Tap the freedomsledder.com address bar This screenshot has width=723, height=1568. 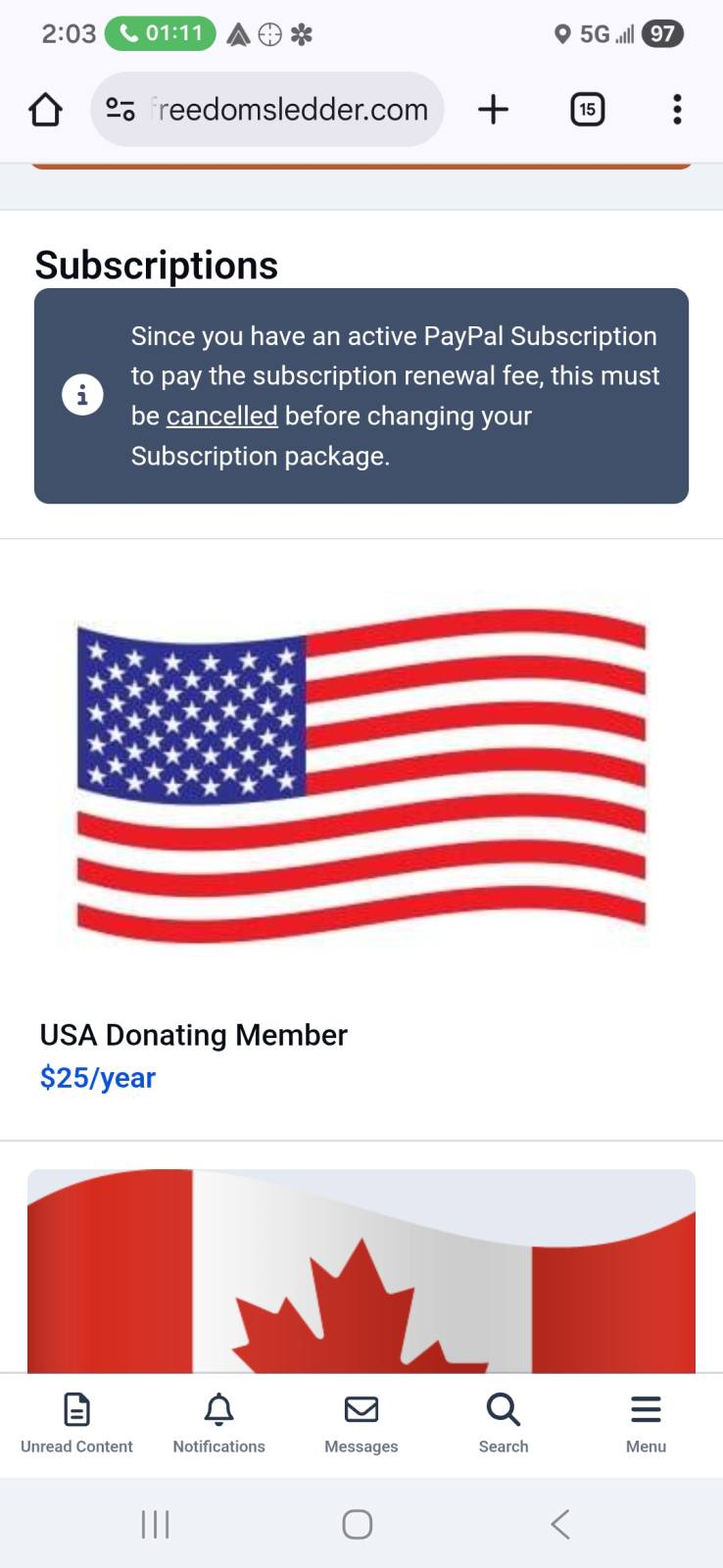[288, 110]
